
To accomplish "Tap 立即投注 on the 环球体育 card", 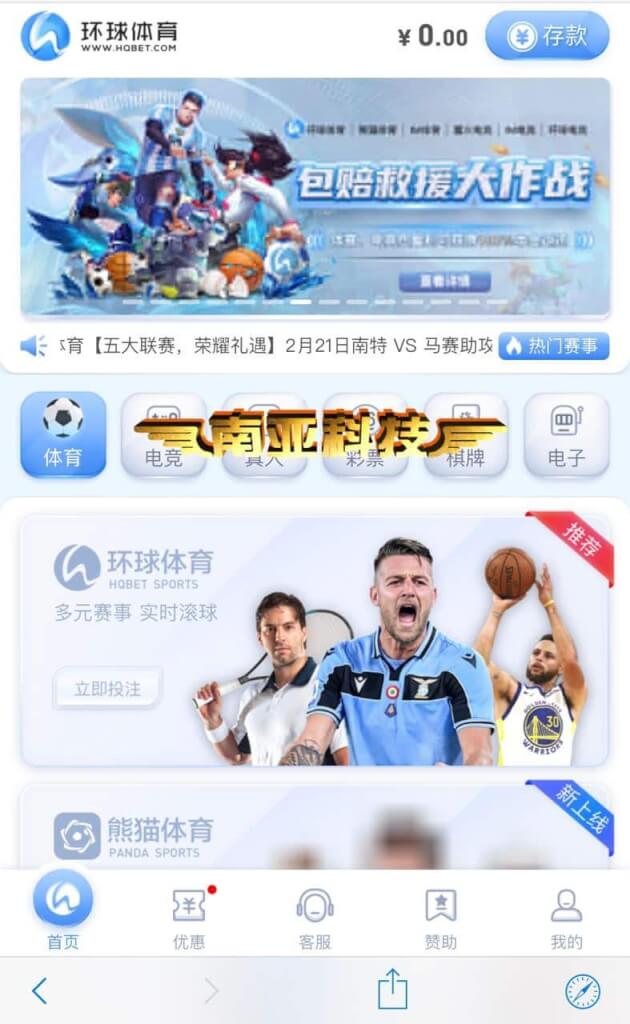I will point(107,688).
